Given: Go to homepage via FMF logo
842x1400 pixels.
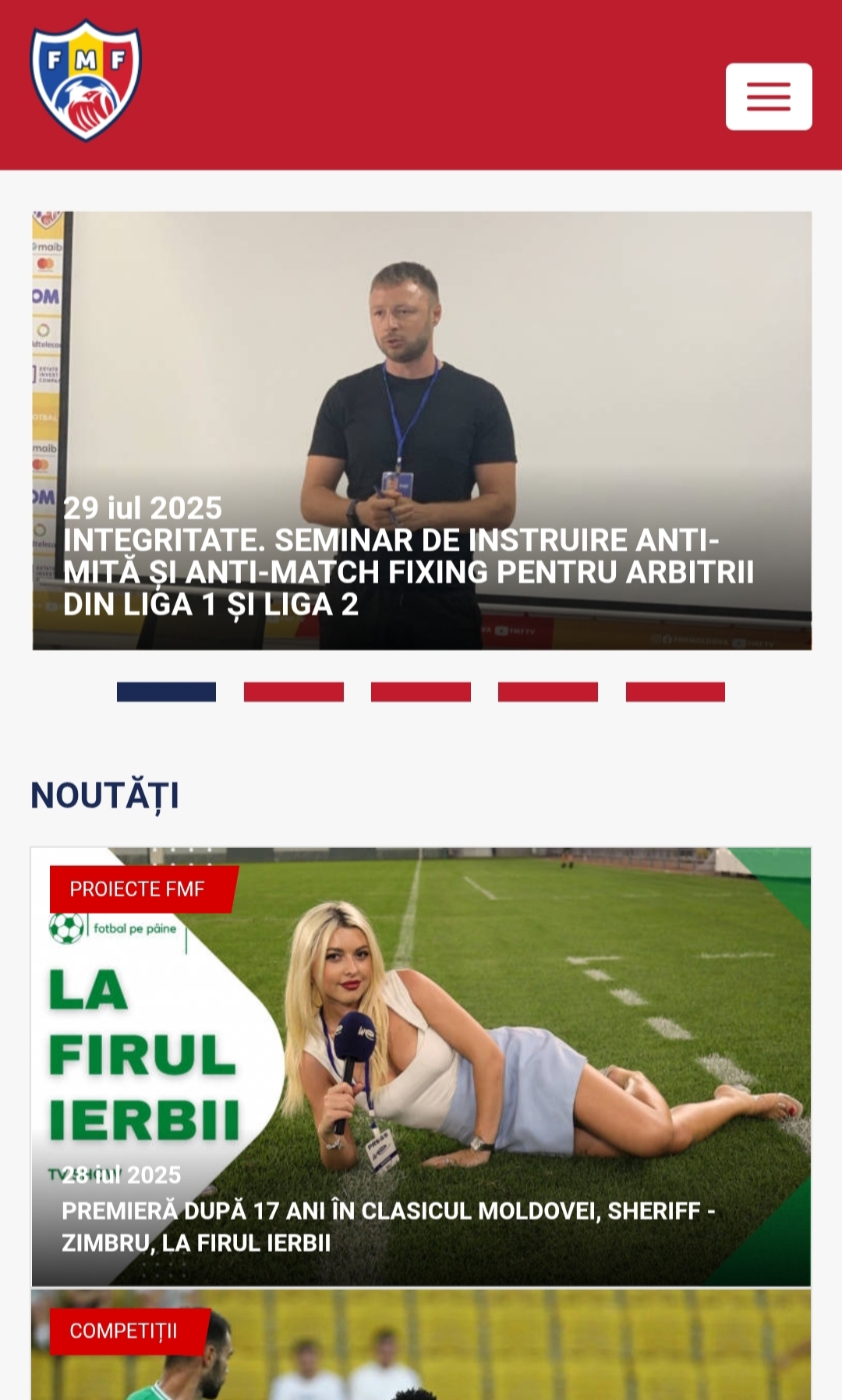Looking at the screenshot, I should click(85, 81).
